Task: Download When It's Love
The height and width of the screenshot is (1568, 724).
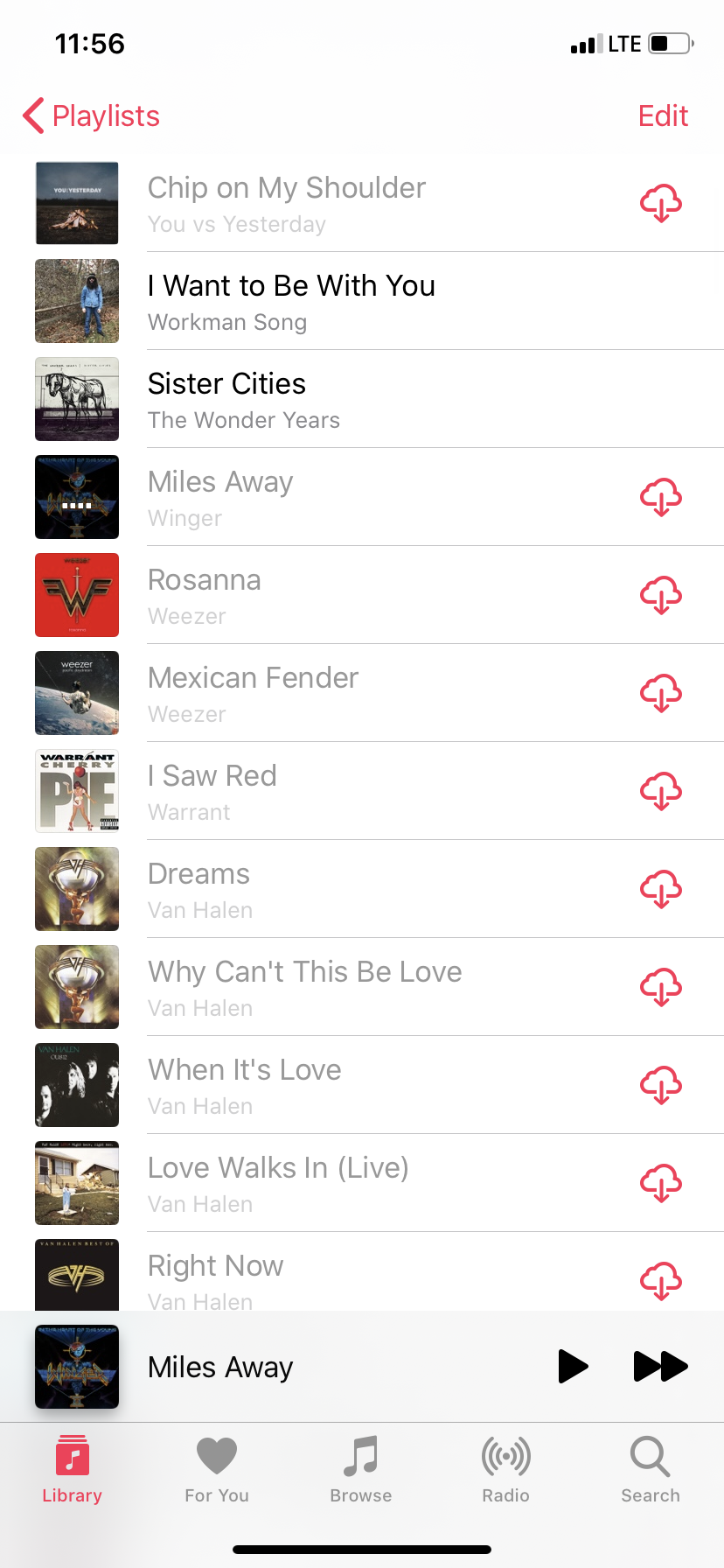Action: (661, 1086)
